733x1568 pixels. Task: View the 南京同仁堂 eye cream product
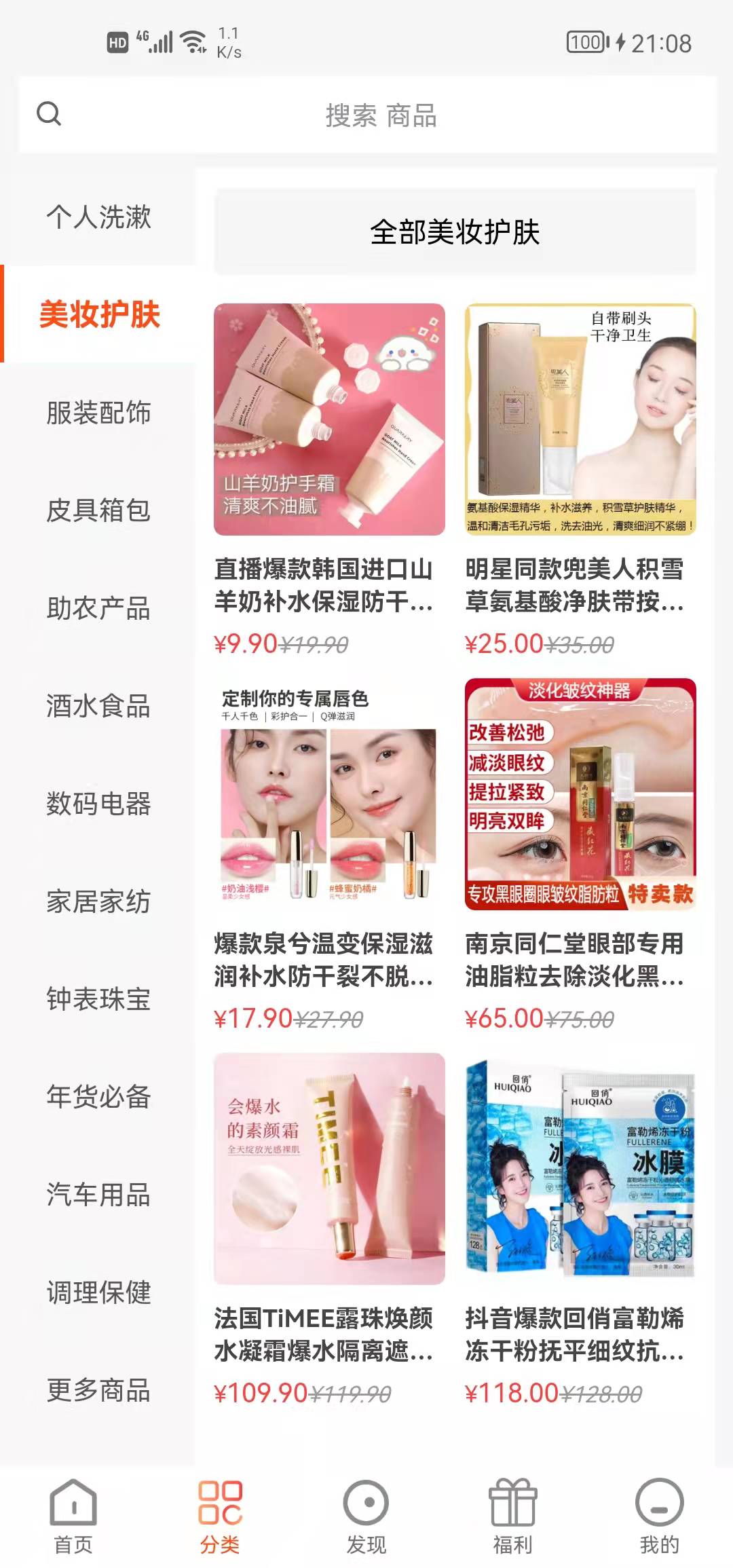[580, 794]
